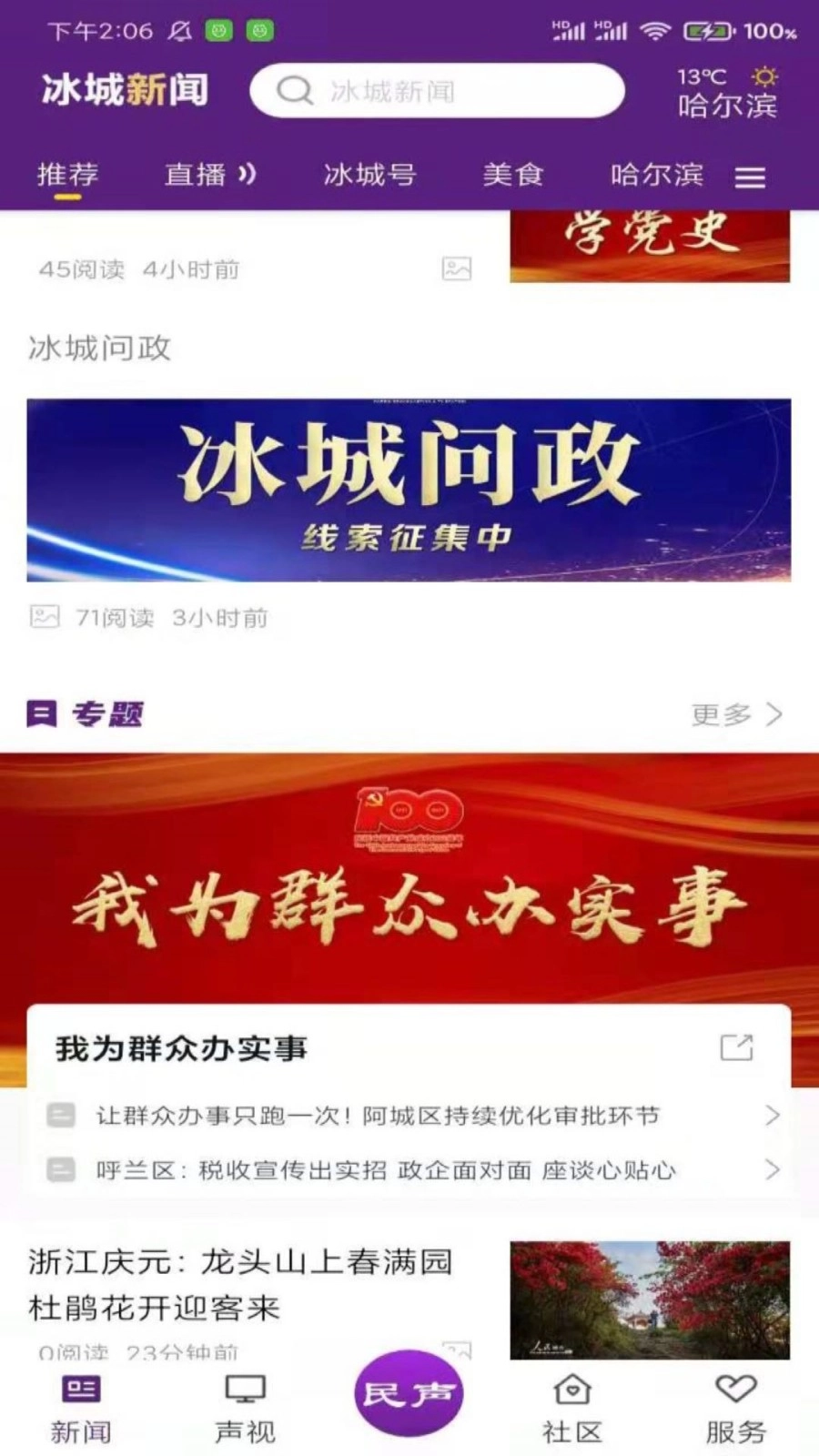Open the Harbin weather widget
This screenshot has width=819, height=1456.
click(726, 93)
